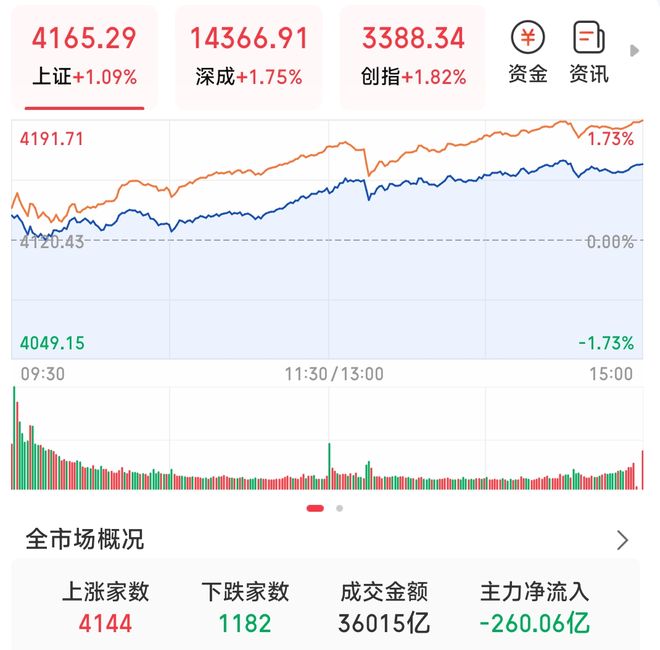Open the 资讯 news section
This screenshot has height=650, width=660.
point(589,51)
